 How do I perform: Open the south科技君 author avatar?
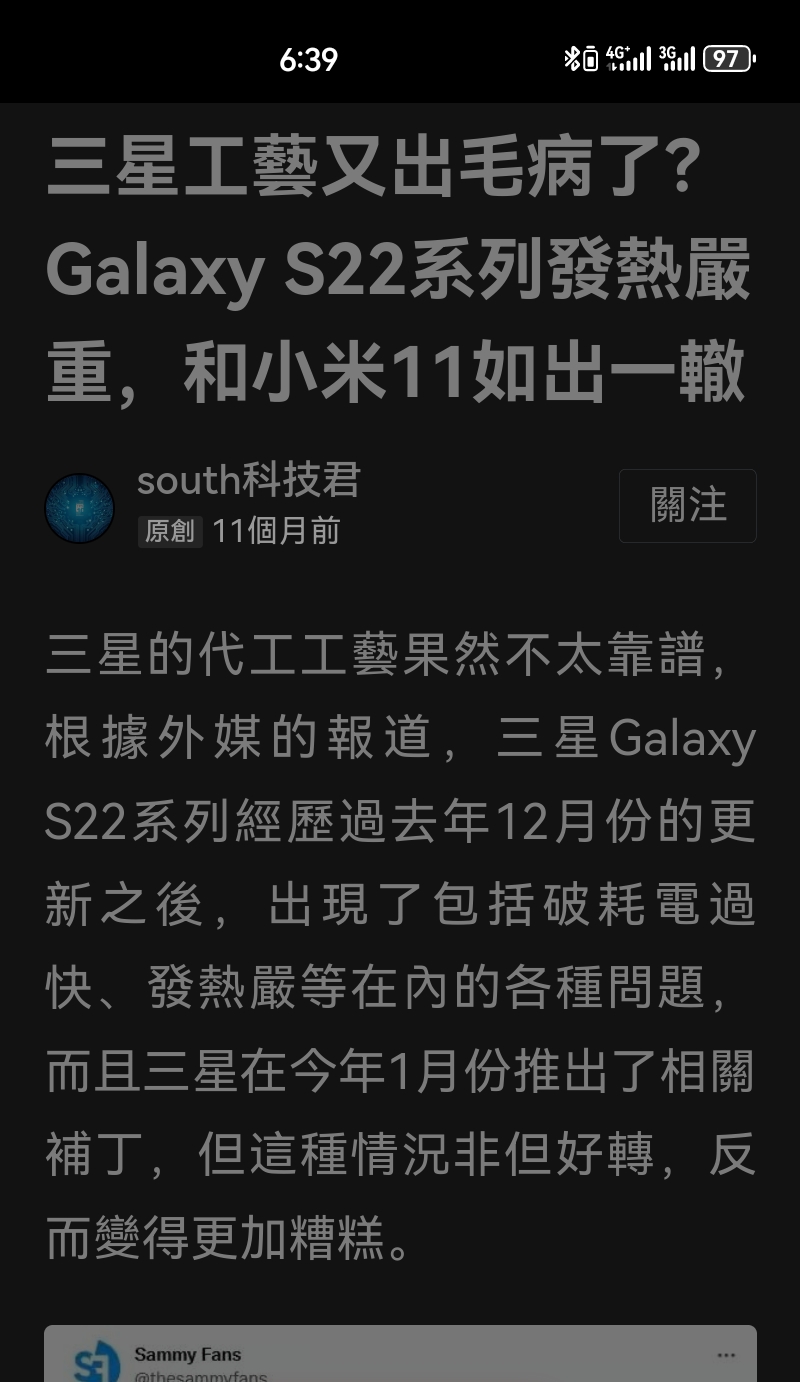click(x=80, y=508)
